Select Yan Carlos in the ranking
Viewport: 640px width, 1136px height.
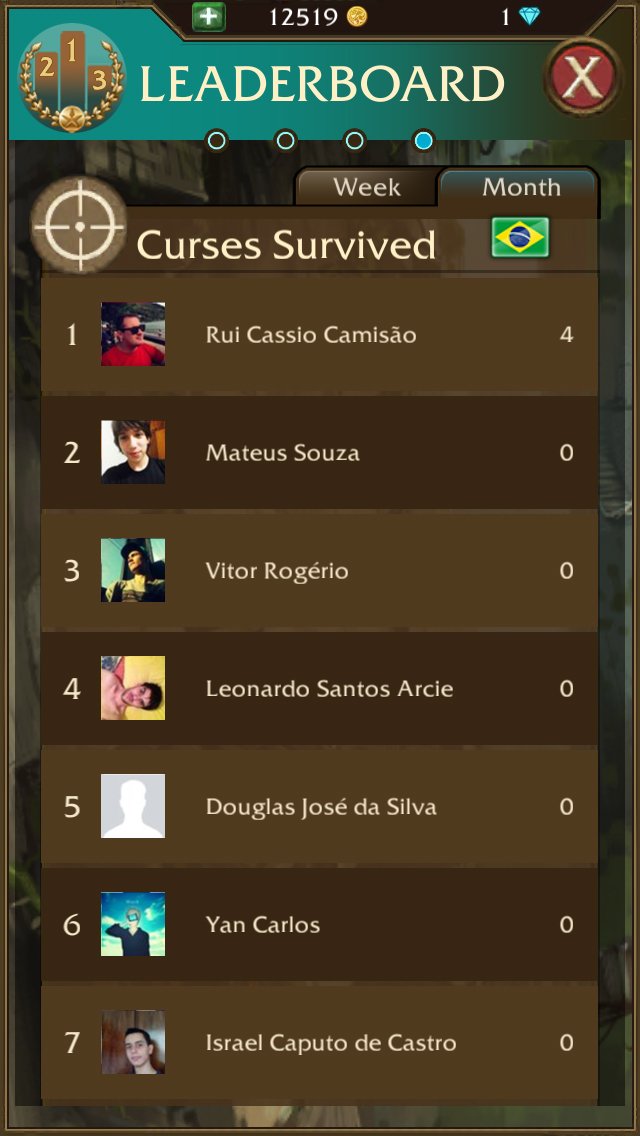tap(320, 925)
